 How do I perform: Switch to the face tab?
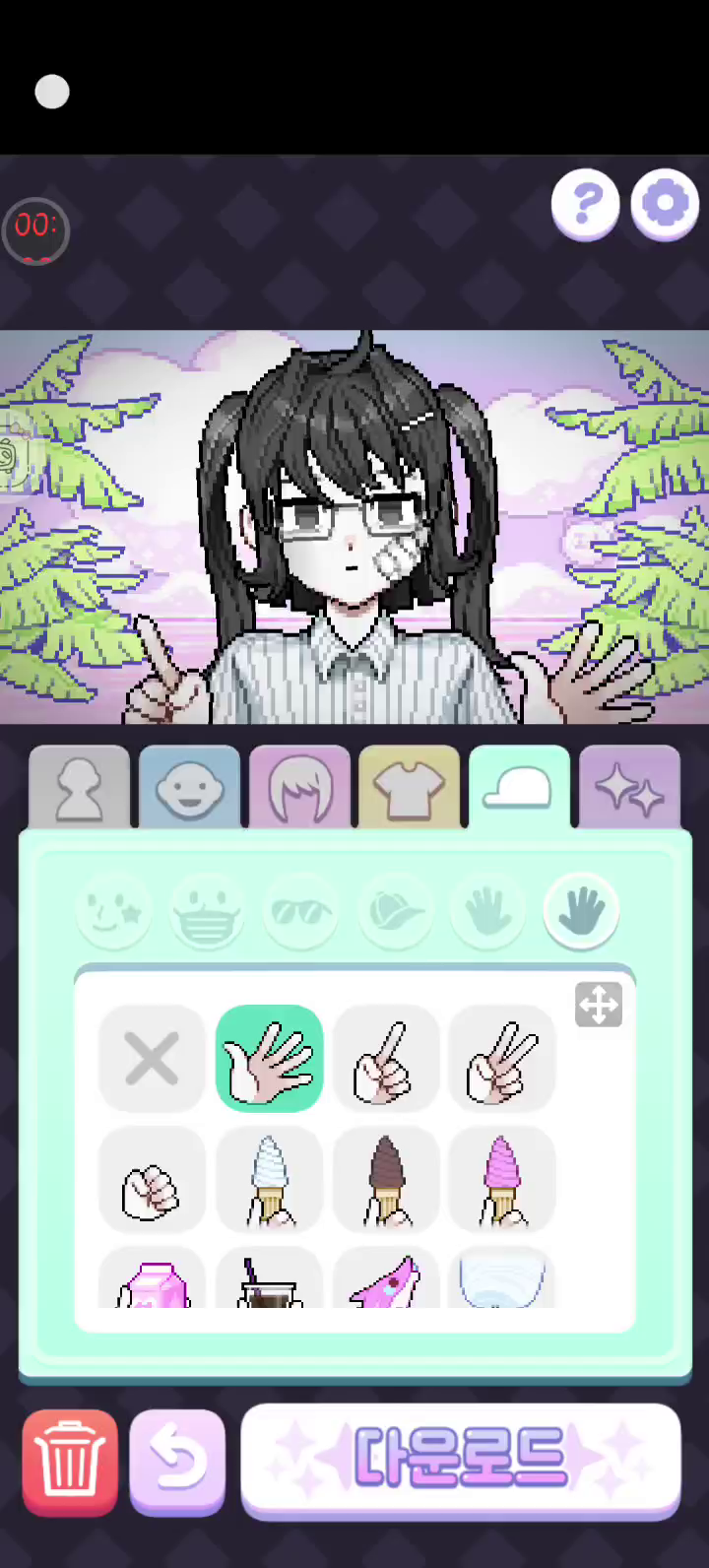point(189,788)
